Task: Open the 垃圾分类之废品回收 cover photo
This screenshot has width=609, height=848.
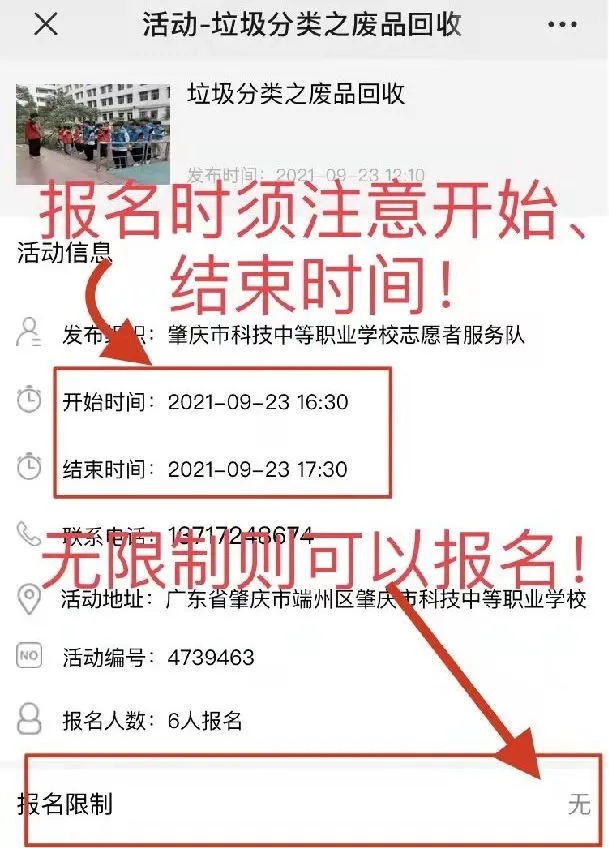Action: pyautogui.click(x=93, y=134)
